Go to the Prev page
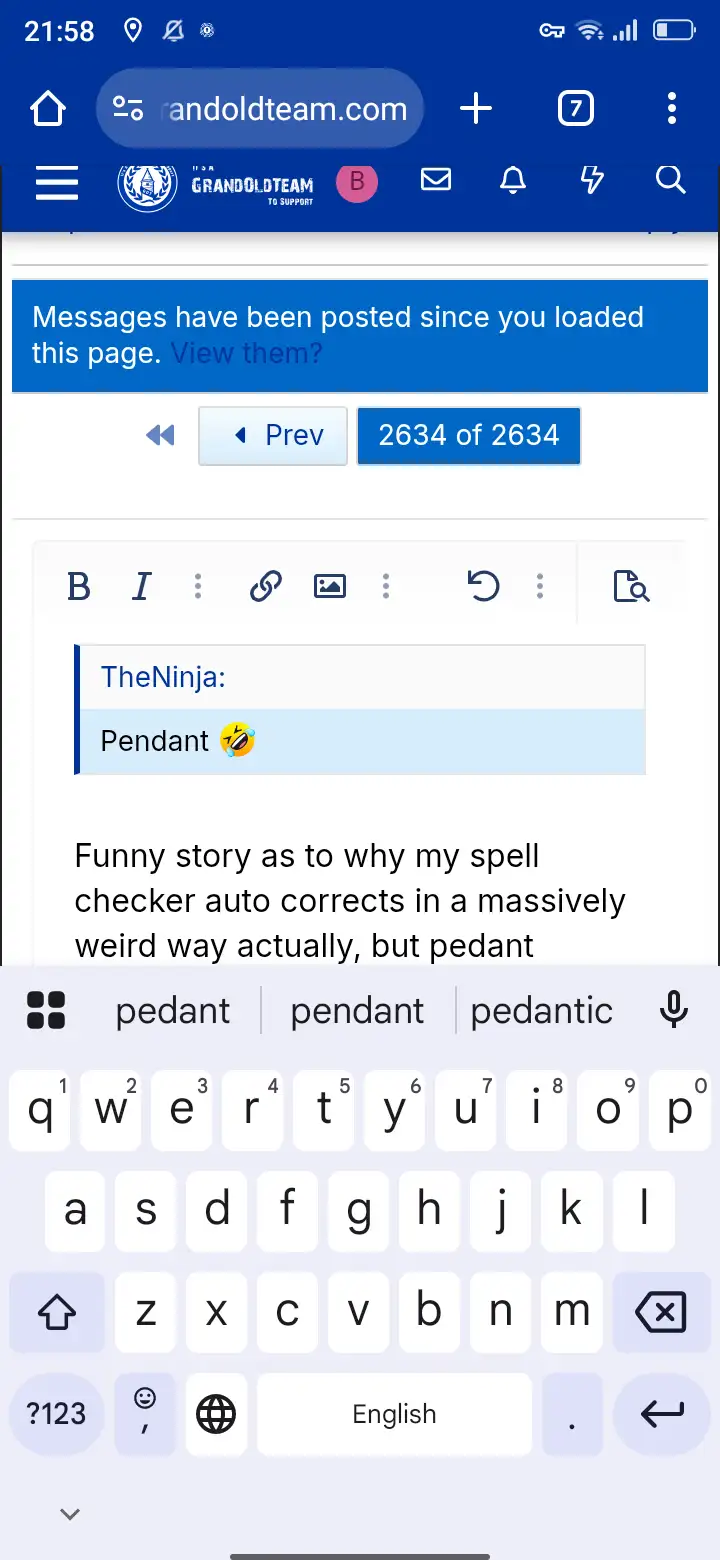The height and width of the screenshot is (1560, 720). 274,435
